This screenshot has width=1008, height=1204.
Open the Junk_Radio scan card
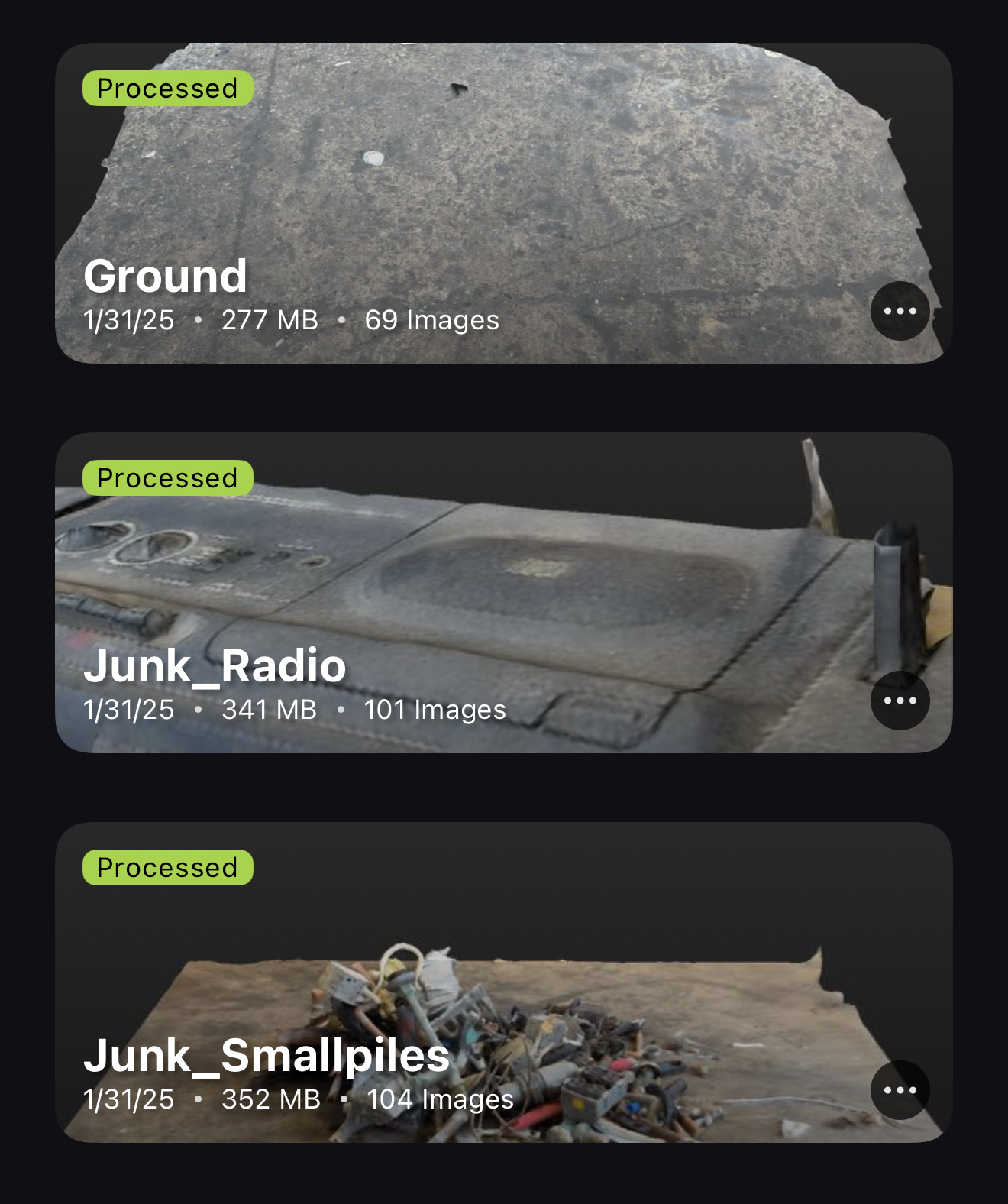[x=503, y=592]
